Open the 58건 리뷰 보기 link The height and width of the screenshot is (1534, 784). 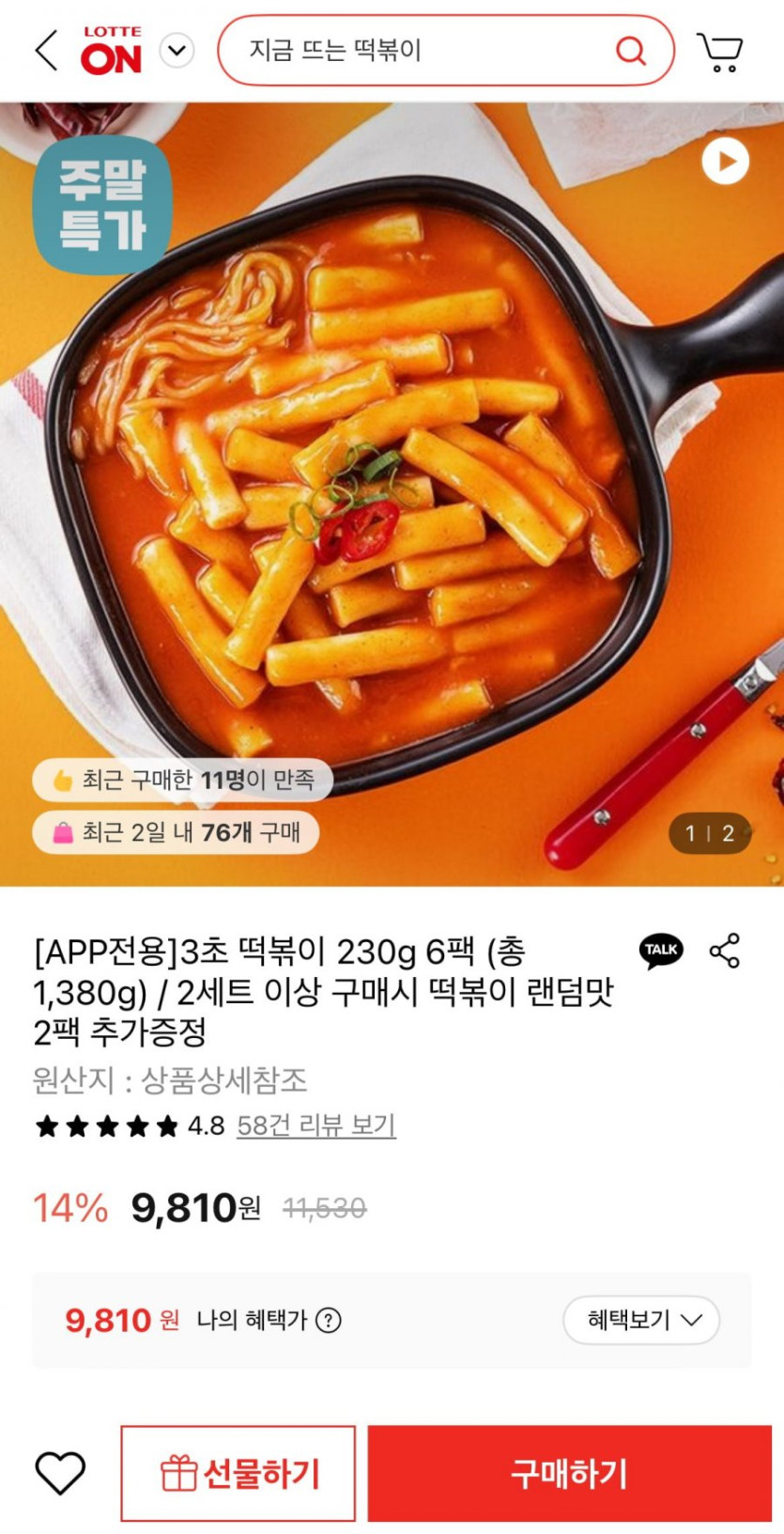click(x=315, y=1125)
